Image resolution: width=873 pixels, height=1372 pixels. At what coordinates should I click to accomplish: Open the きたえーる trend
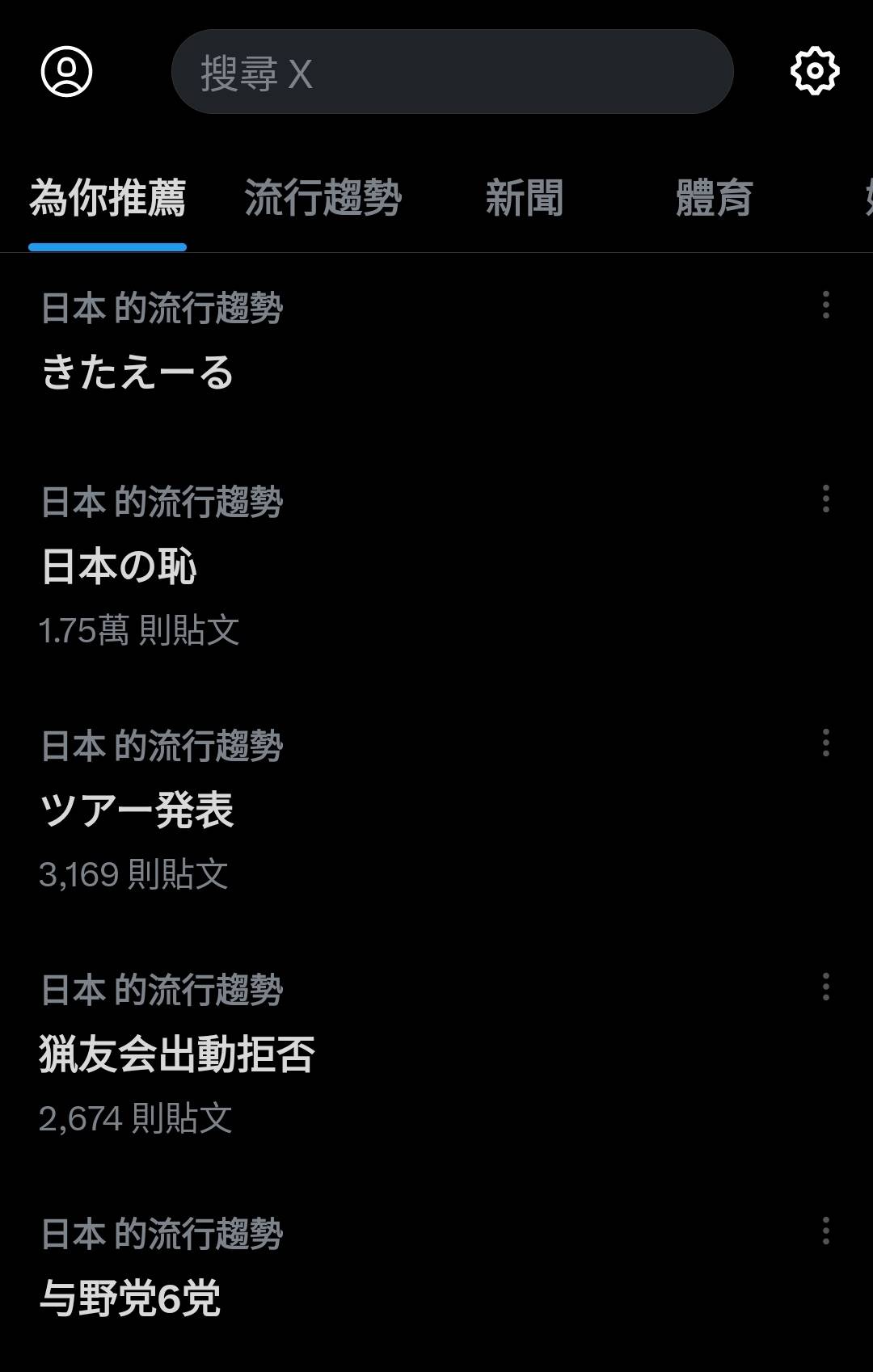pyautogui.click(x=137, y=373)
